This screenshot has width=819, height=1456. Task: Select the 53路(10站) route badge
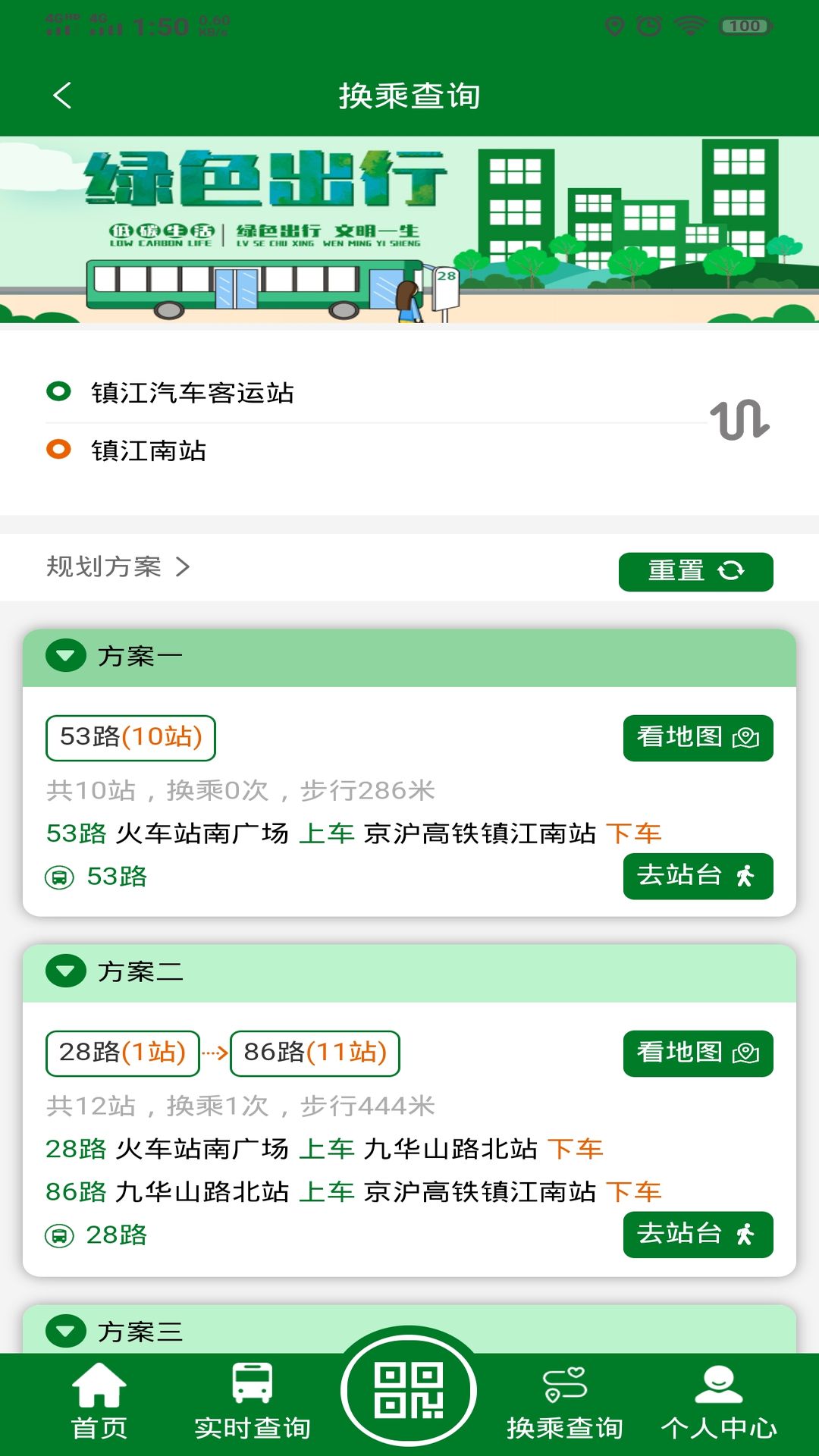[x=130, y=736]
